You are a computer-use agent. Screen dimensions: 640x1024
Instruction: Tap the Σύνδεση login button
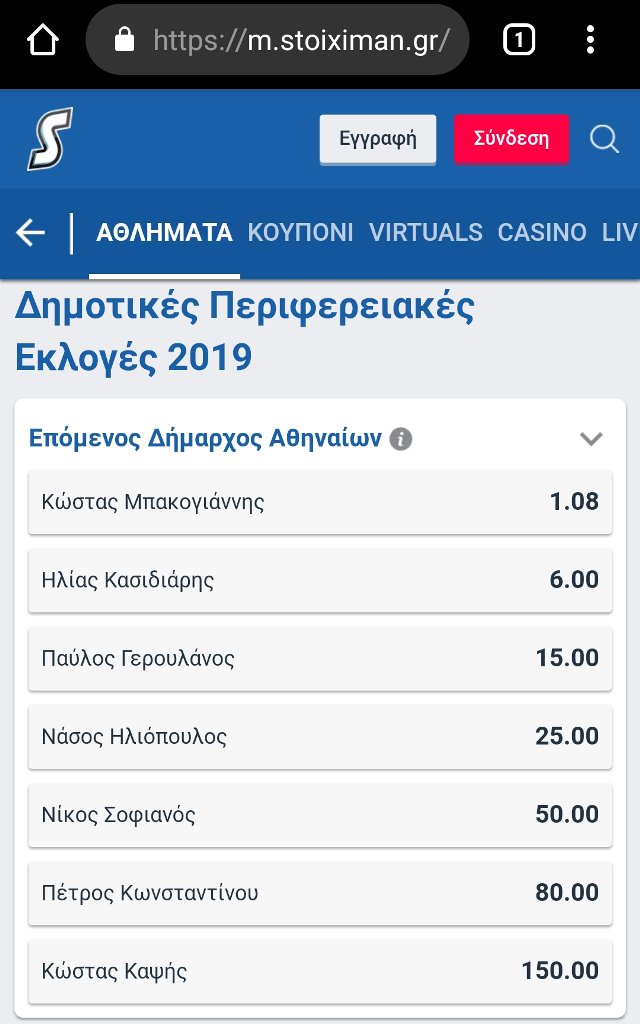point(511,139)
